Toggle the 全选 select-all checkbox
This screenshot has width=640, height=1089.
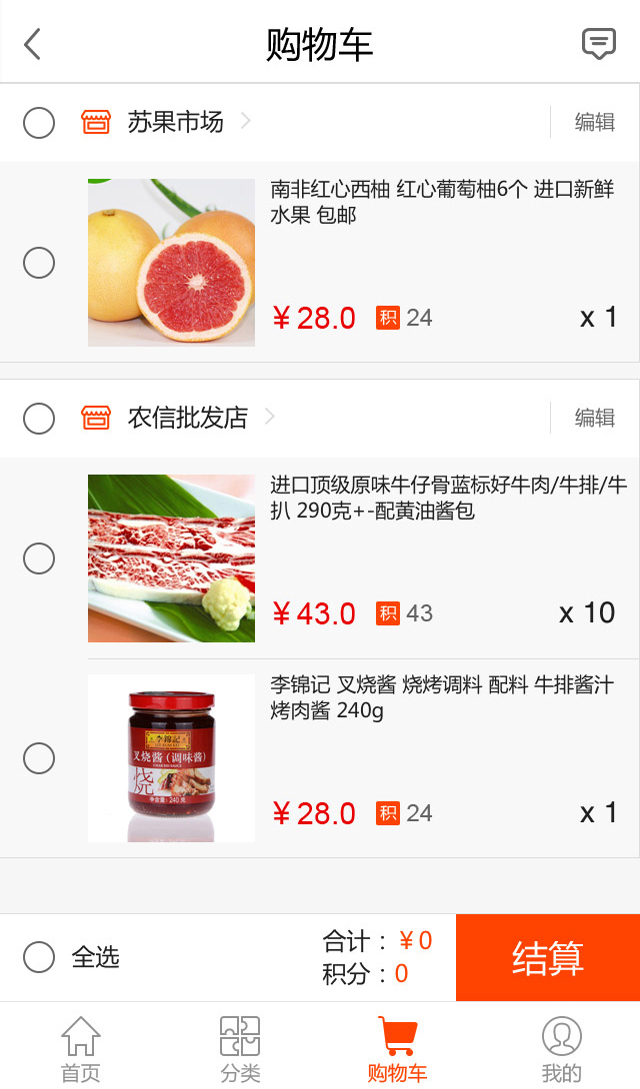(x=39, y=957)
